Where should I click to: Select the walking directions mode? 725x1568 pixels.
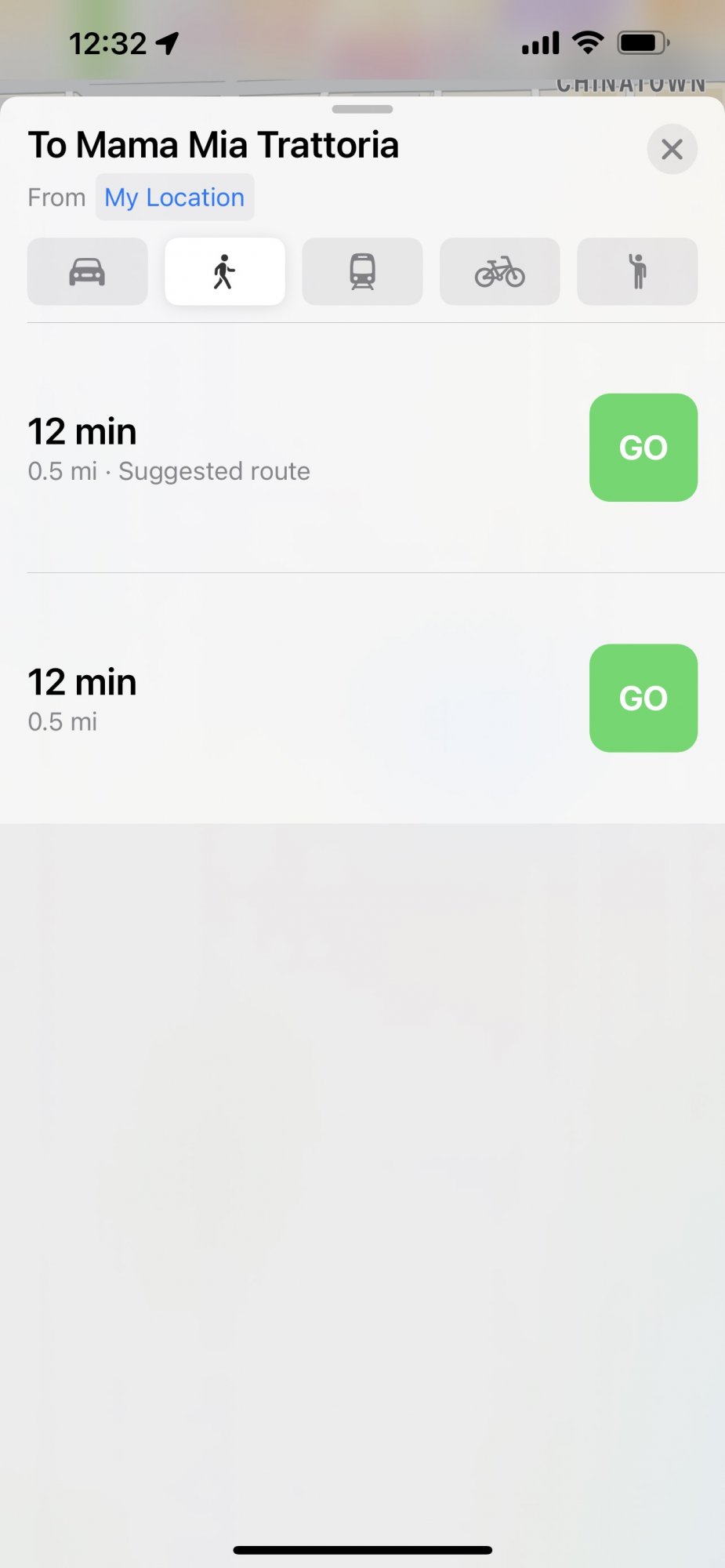[225, 272]
